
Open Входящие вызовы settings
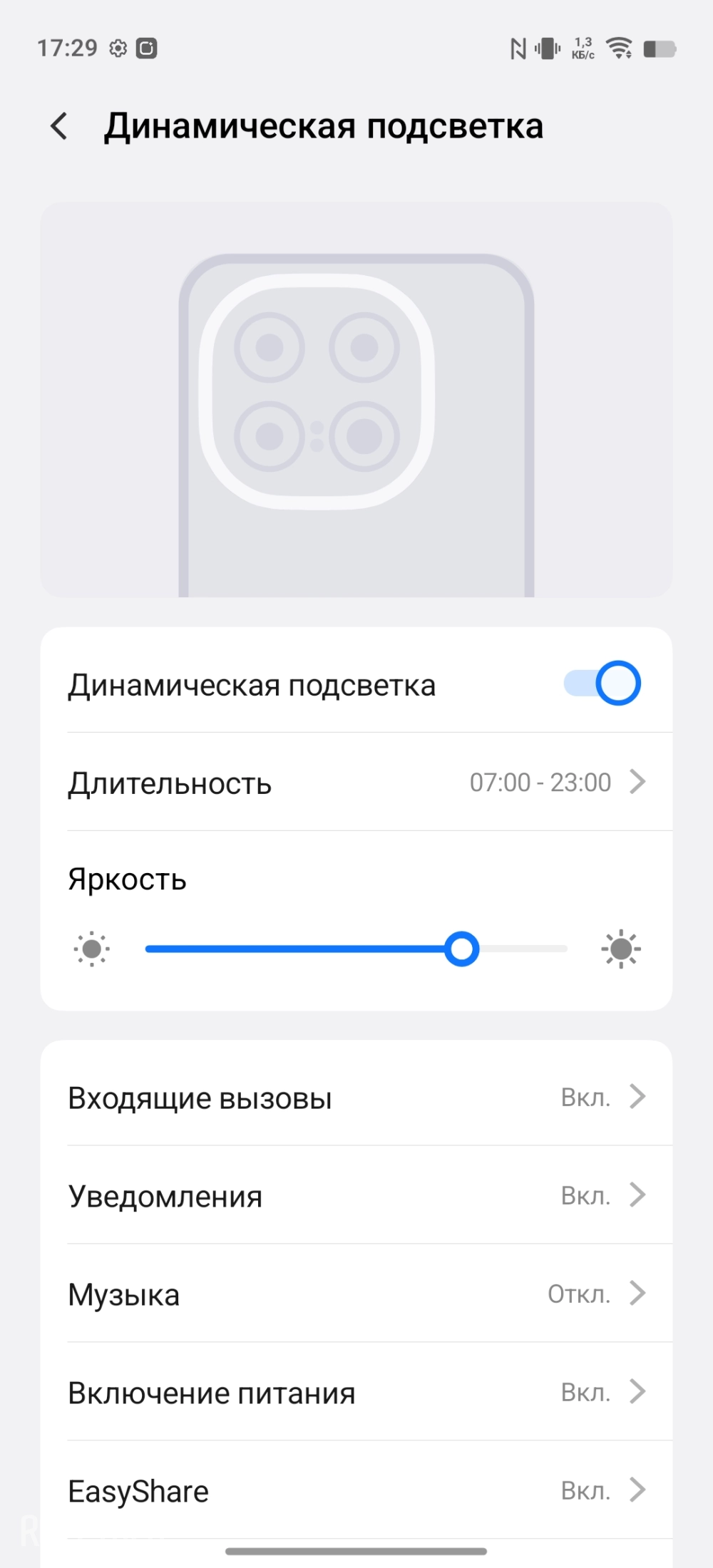[x=356, y=1098]
